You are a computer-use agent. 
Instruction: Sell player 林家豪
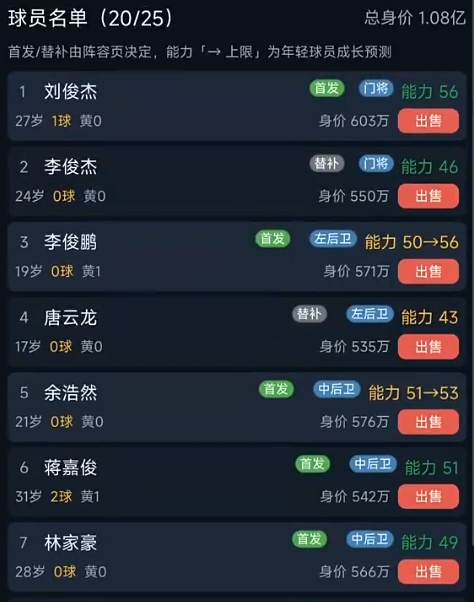point(428,572)
